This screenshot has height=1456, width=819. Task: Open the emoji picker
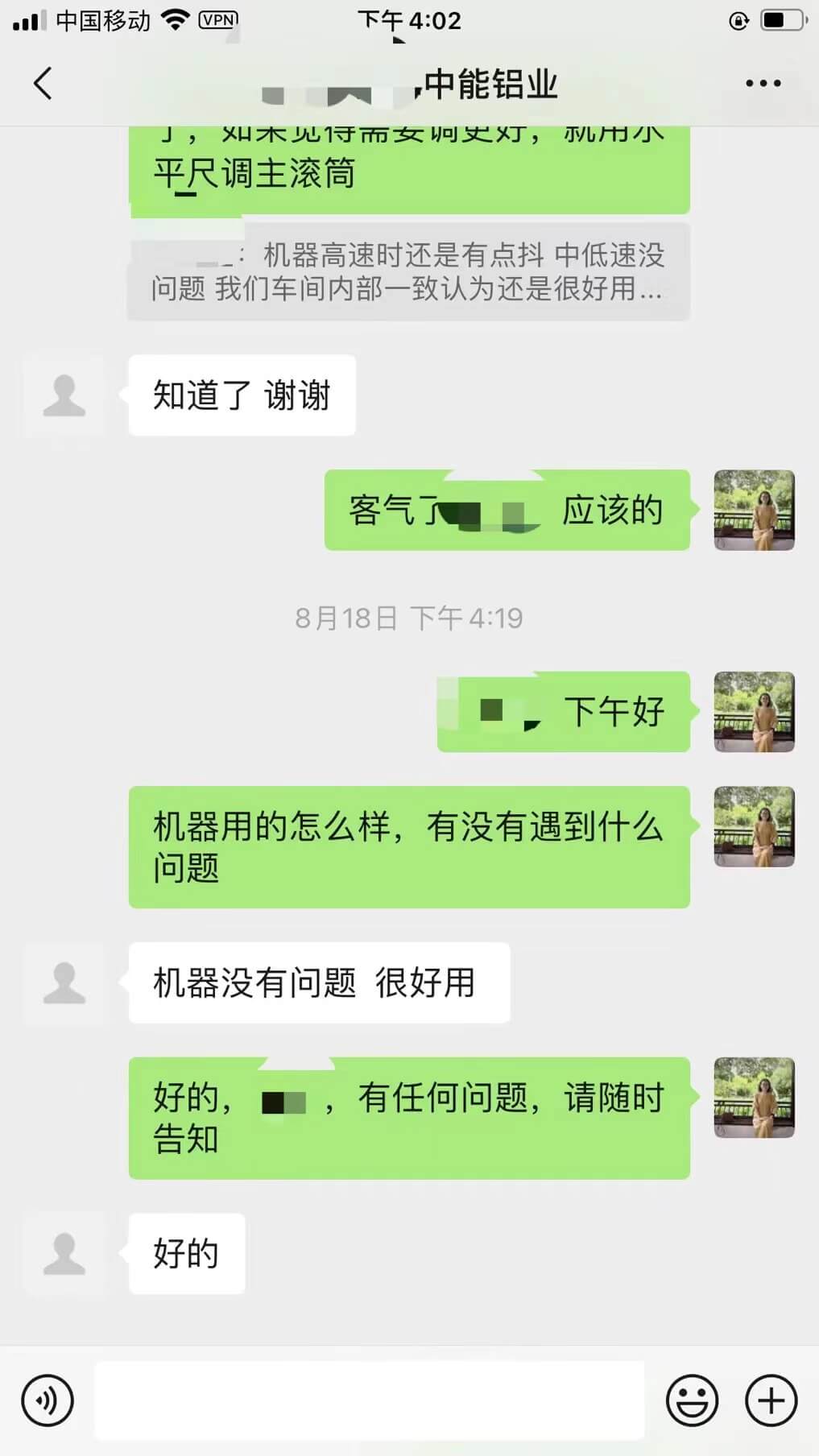coord(692,1400)
